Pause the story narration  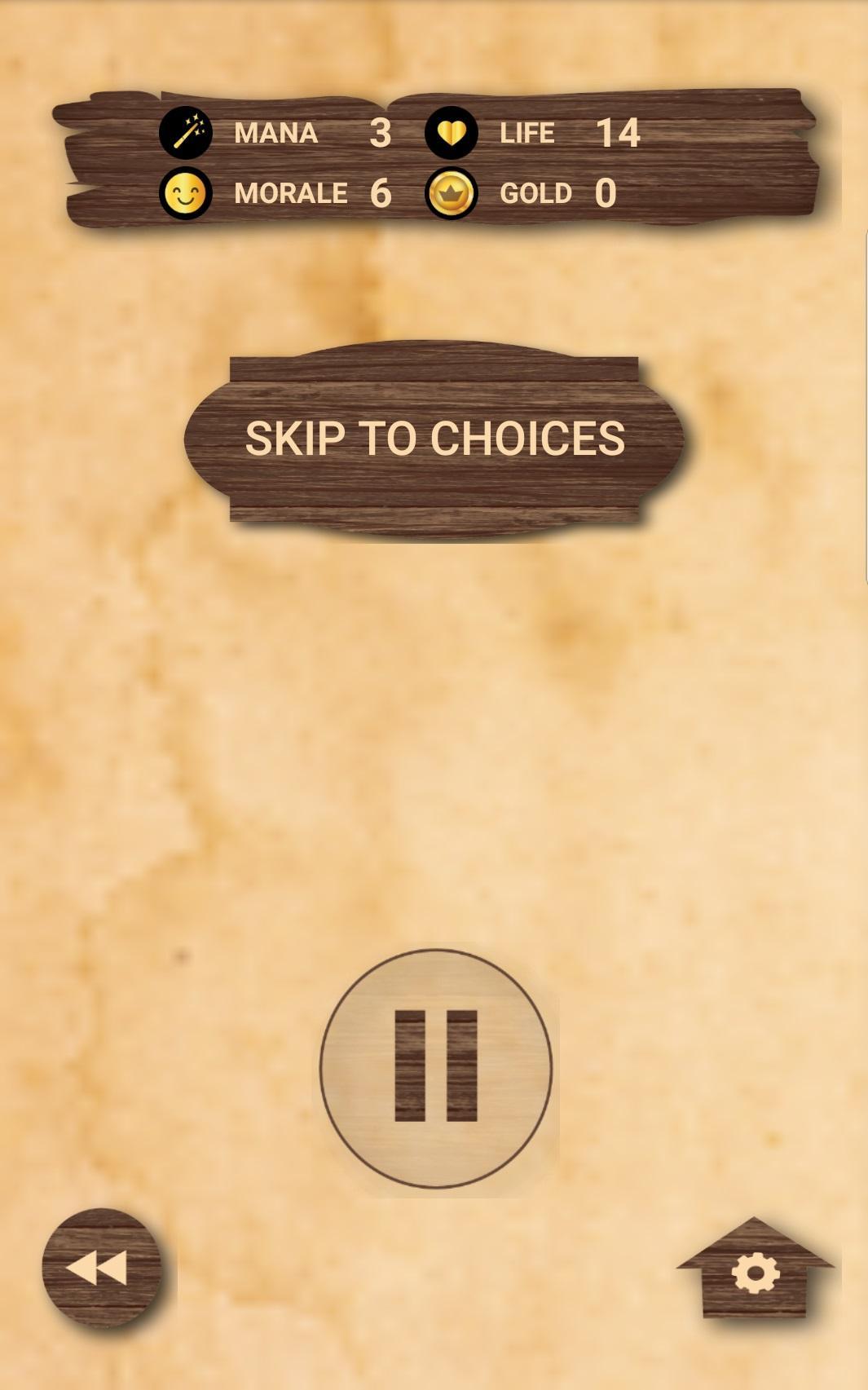435,1067
